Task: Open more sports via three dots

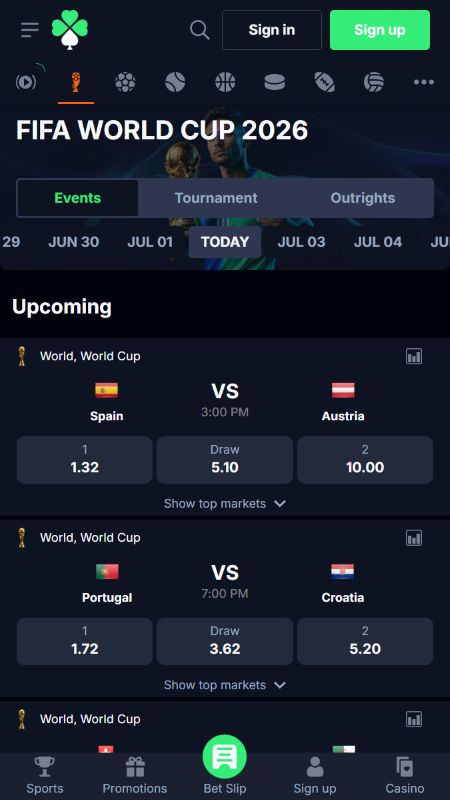Action: pos(424,82)
